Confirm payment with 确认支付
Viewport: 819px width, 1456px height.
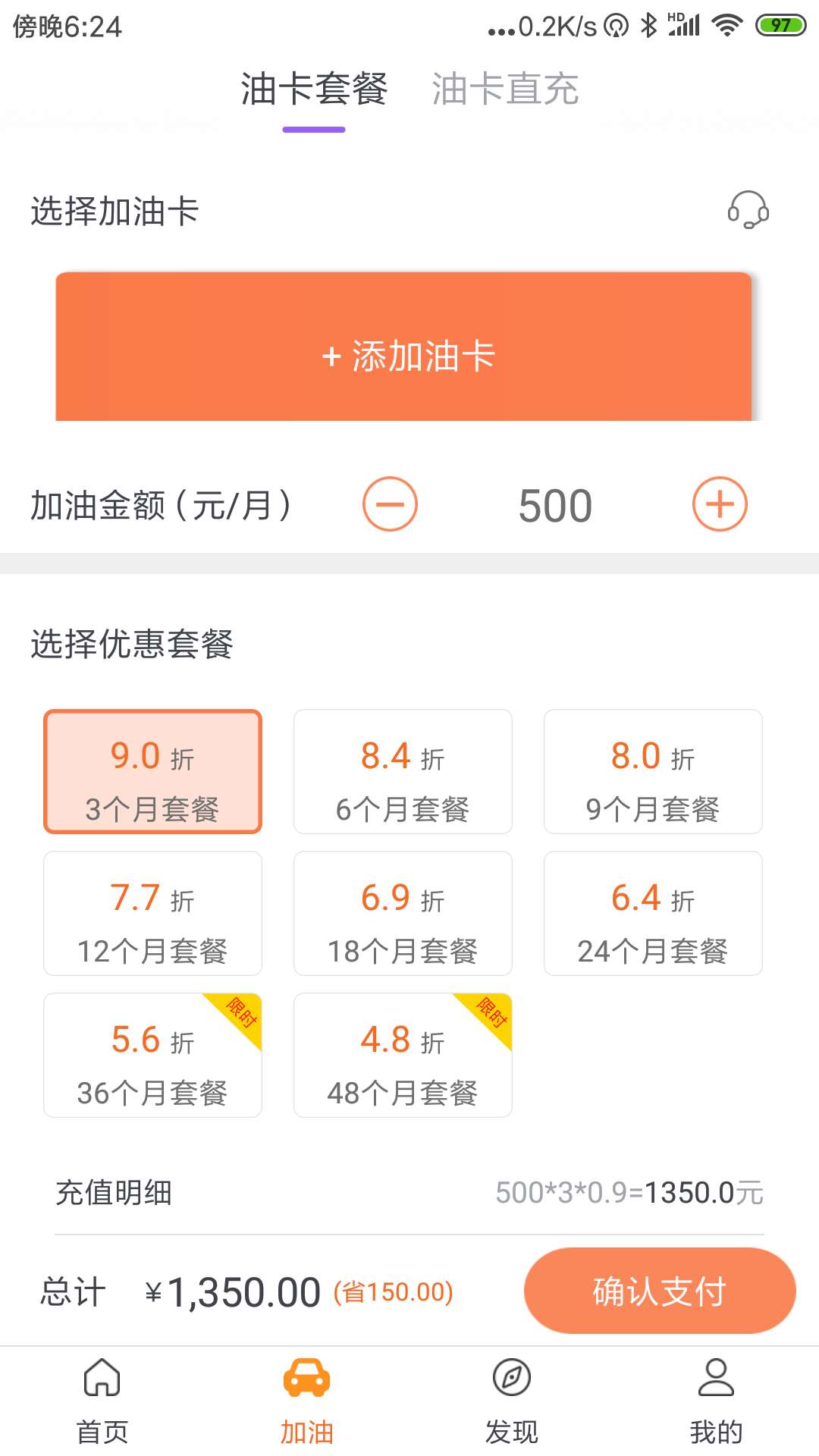660,1291
